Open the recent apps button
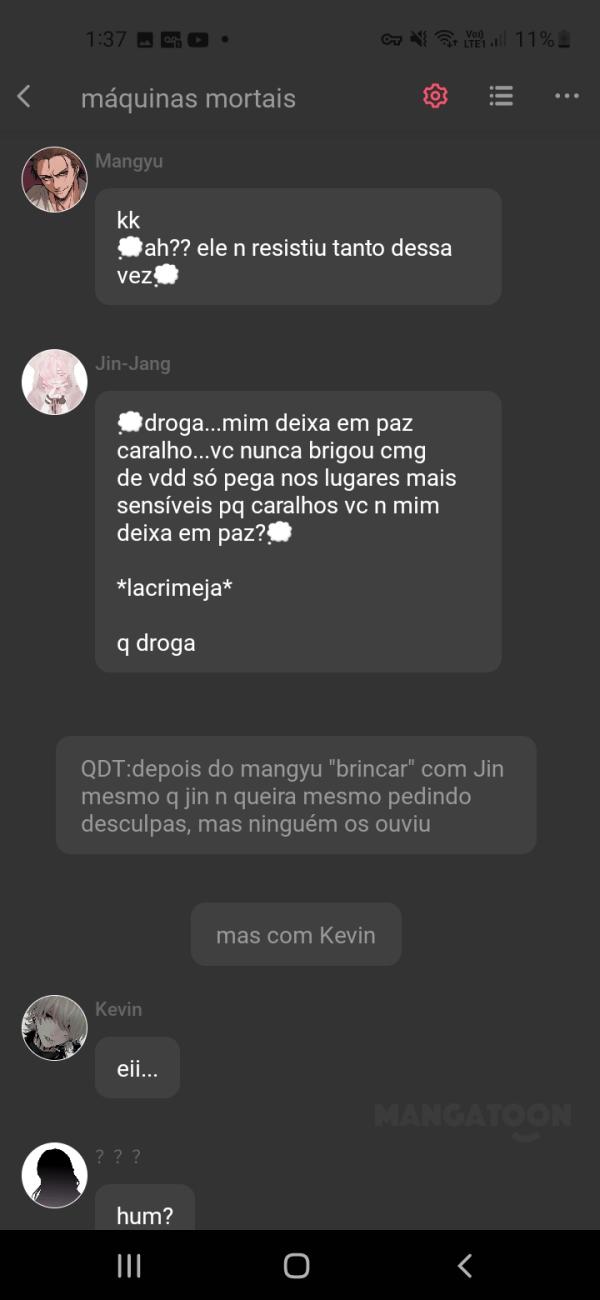Screen dimensions: 600x1300 (129, 1266)
